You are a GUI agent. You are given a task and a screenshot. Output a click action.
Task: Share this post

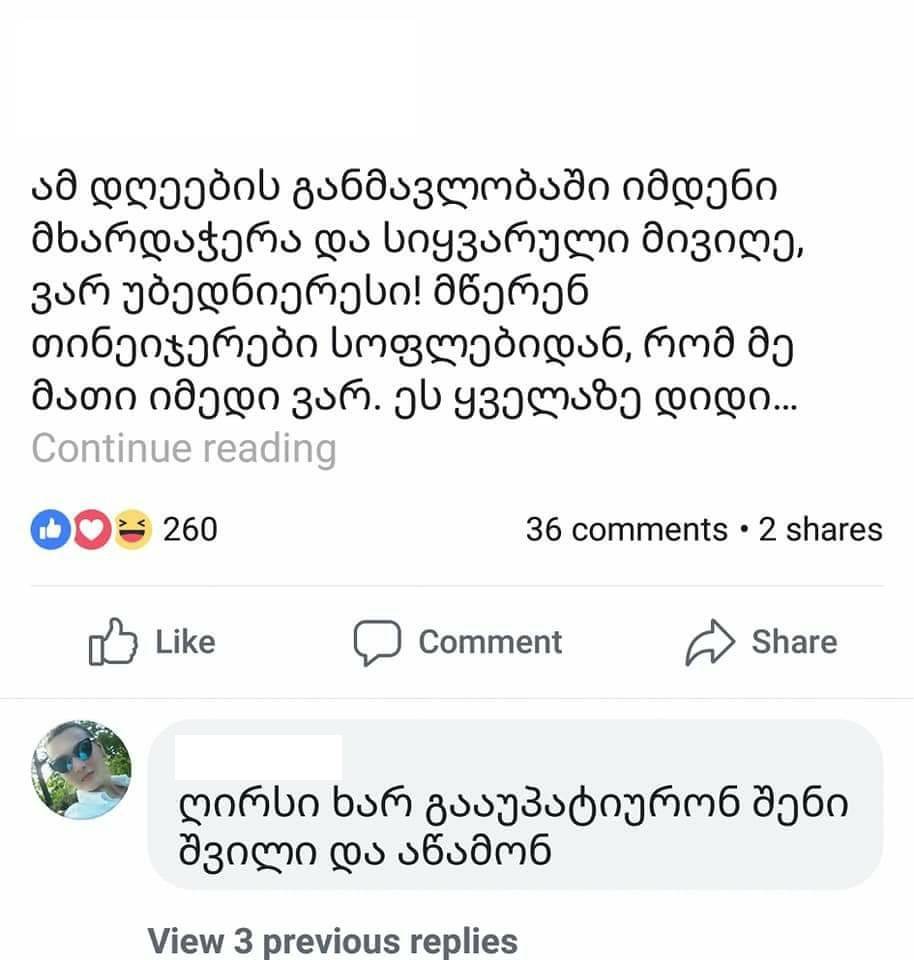761,642
